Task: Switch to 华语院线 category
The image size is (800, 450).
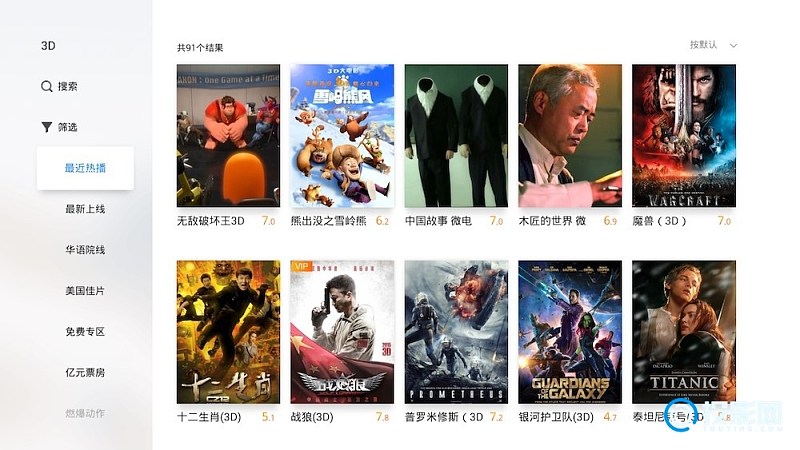Action: (x=85, y=250)
